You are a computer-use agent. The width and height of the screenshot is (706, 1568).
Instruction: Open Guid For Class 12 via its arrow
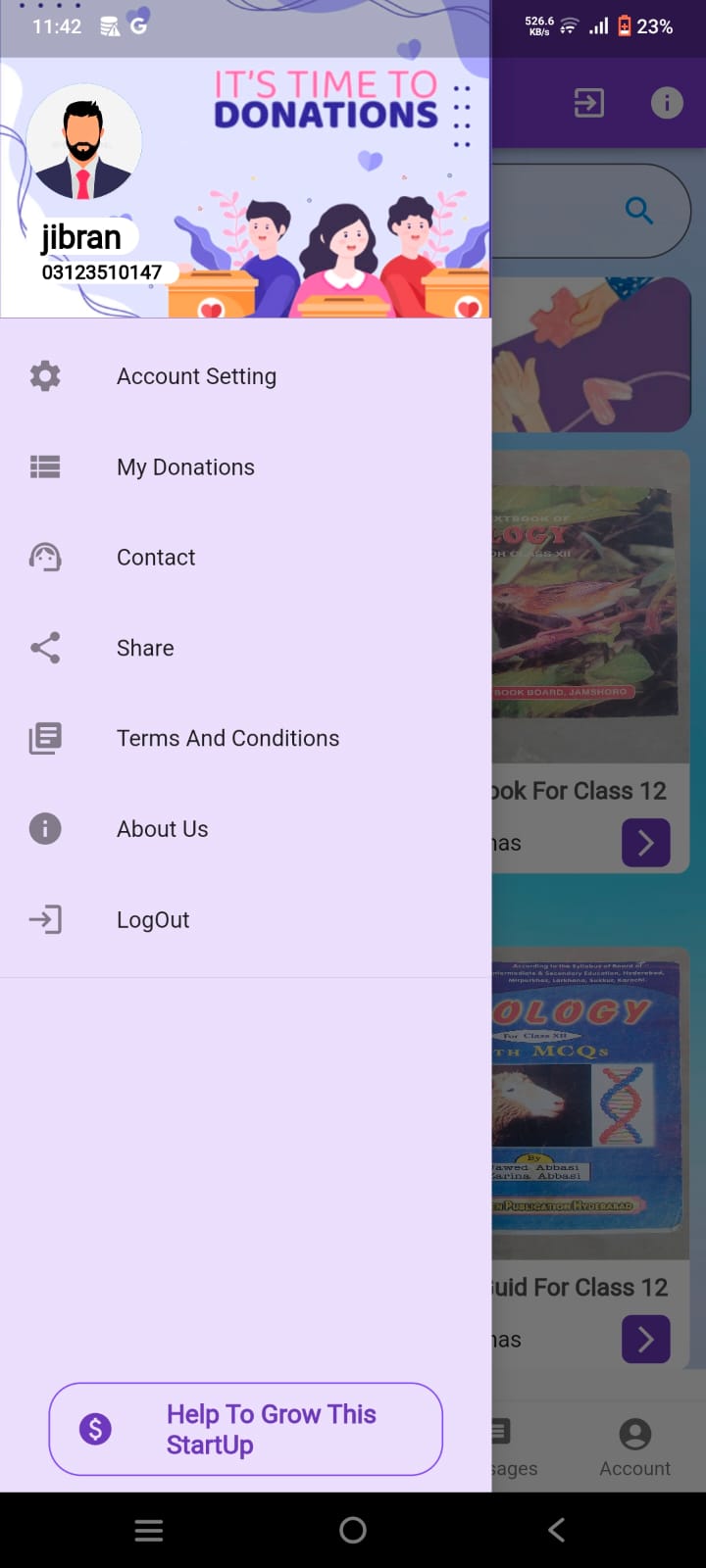[645, 1339]
